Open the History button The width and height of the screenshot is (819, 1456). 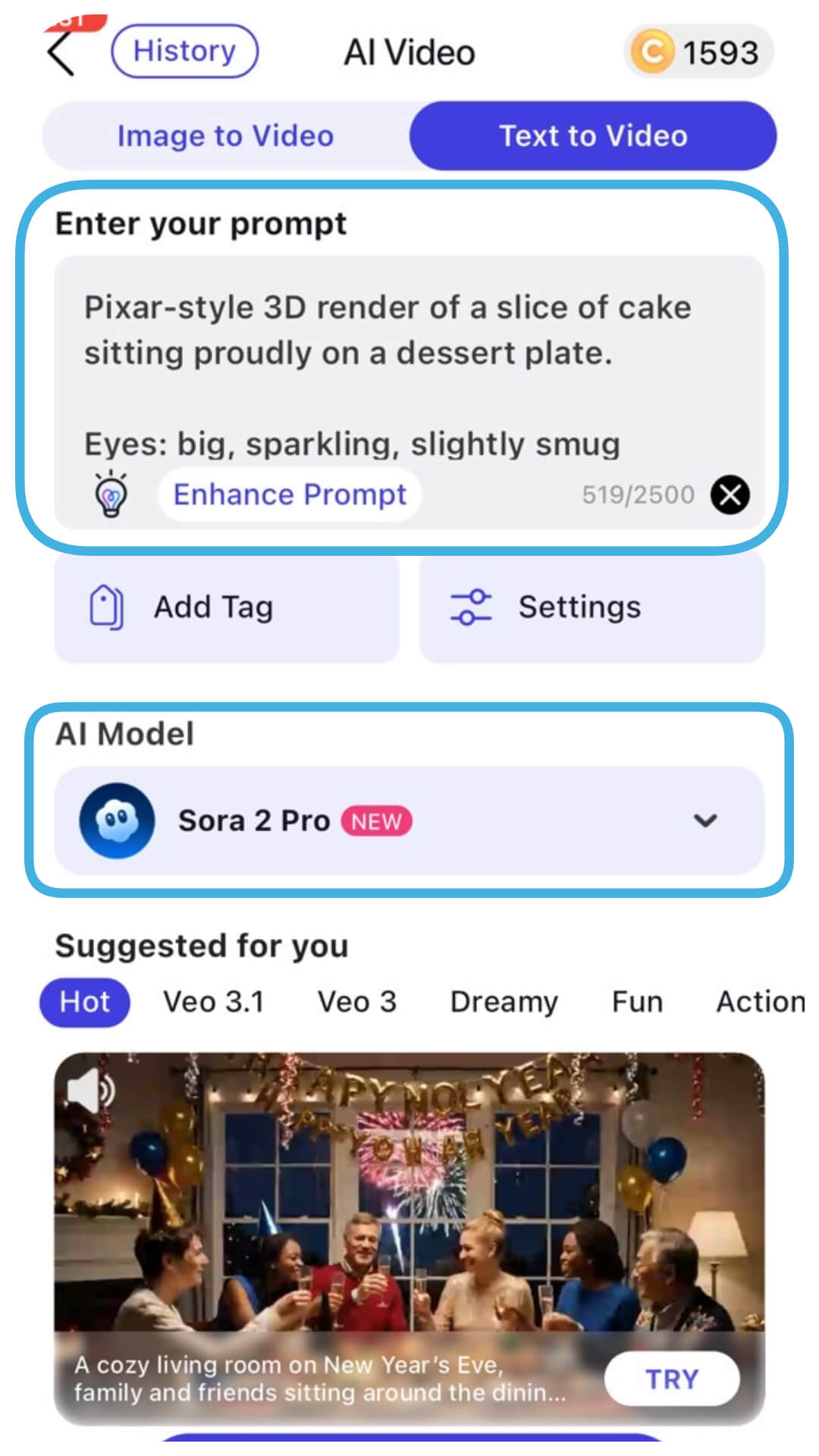click(x=184, y=51)
